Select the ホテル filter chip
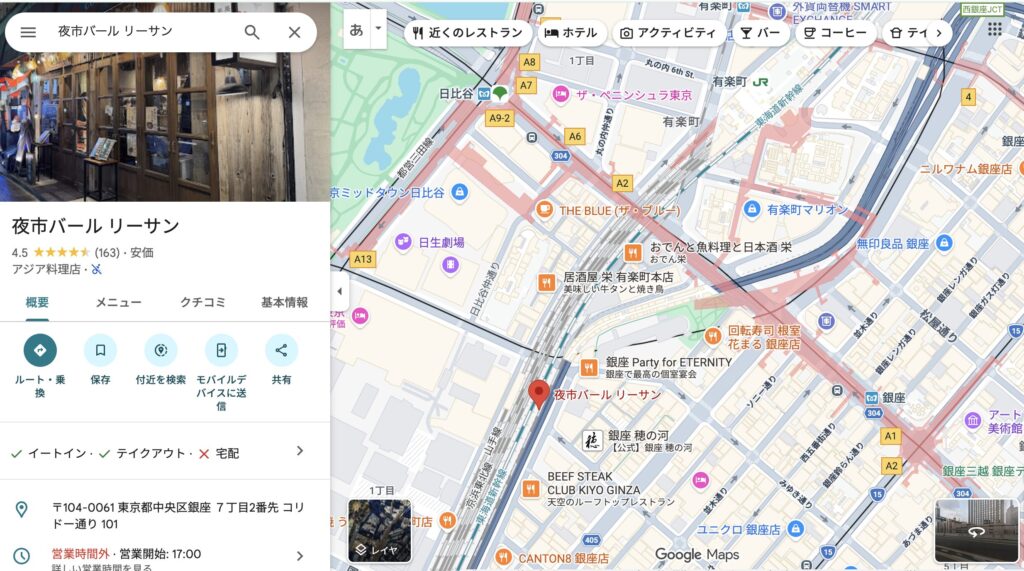This screenshot has width=1024, height=571. pos(570,33)
